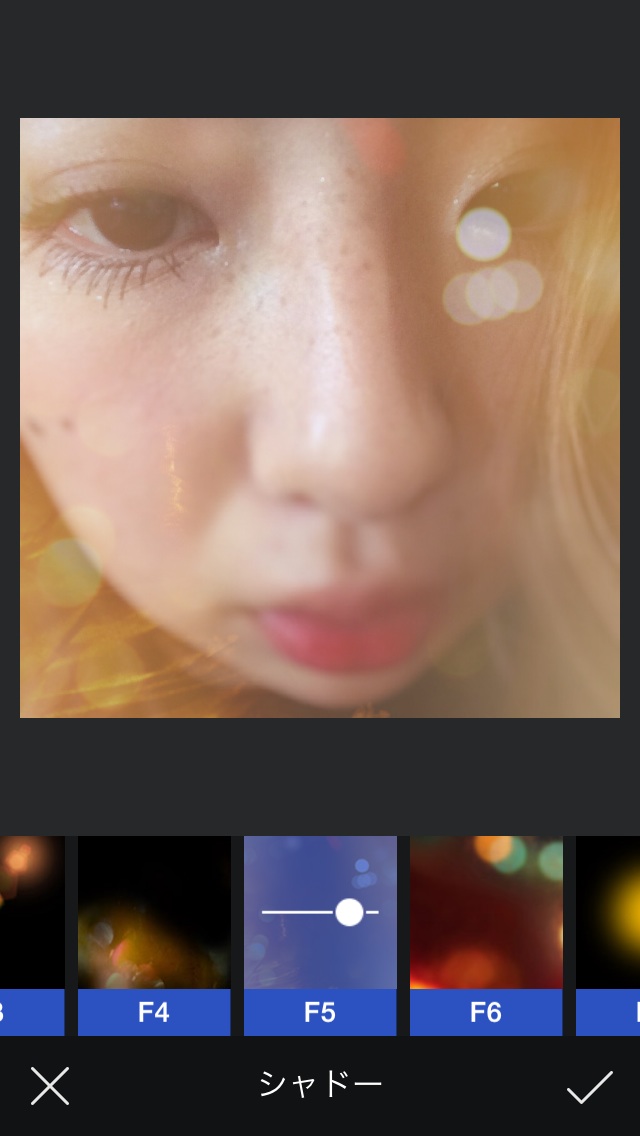The width and height of the screenshot is (640, 1136).
Task: Select the F4 light leak filter
Action: 154,935
